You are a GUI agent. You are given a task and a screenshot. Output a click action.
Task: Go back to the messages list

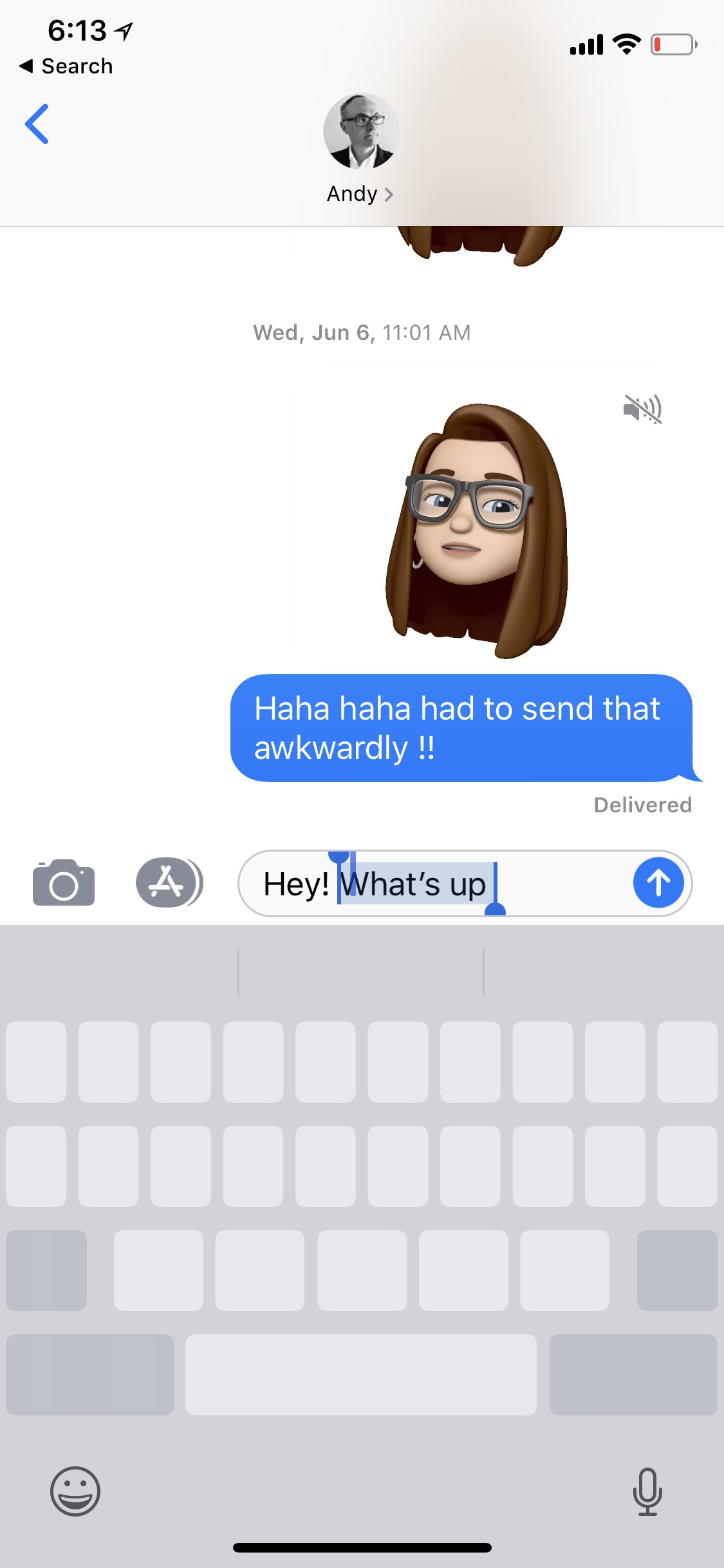[x=37, y=124]
